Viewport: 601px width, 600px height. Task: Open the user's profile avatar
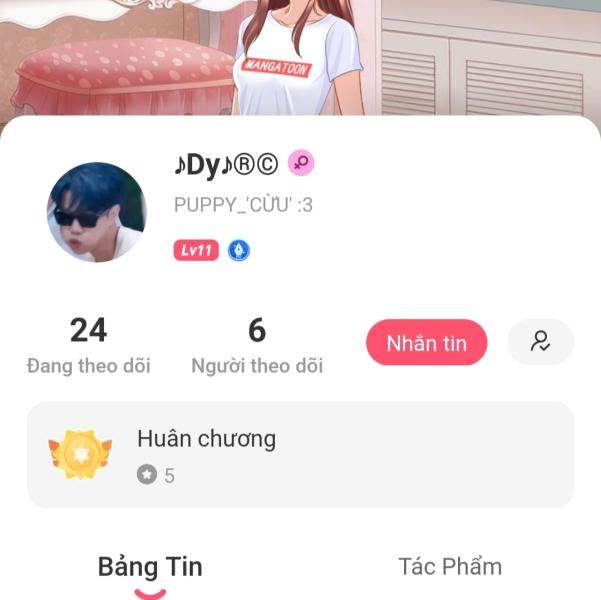pyautogui.click(x=97, y=212)
